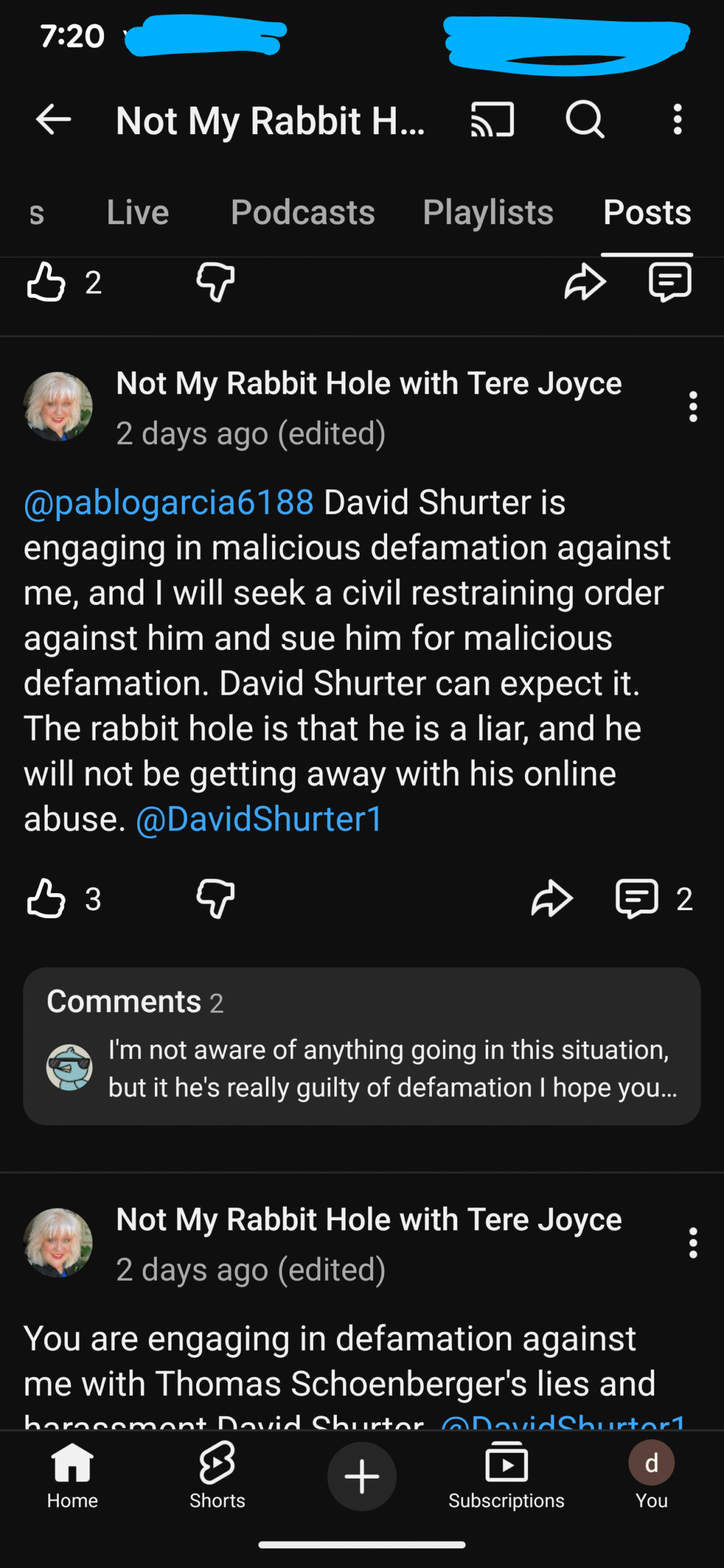This screenshot has height=1568, width=724.
Task: Like the post mentioning @pablogarcia6188
Action: coord(47,899)
